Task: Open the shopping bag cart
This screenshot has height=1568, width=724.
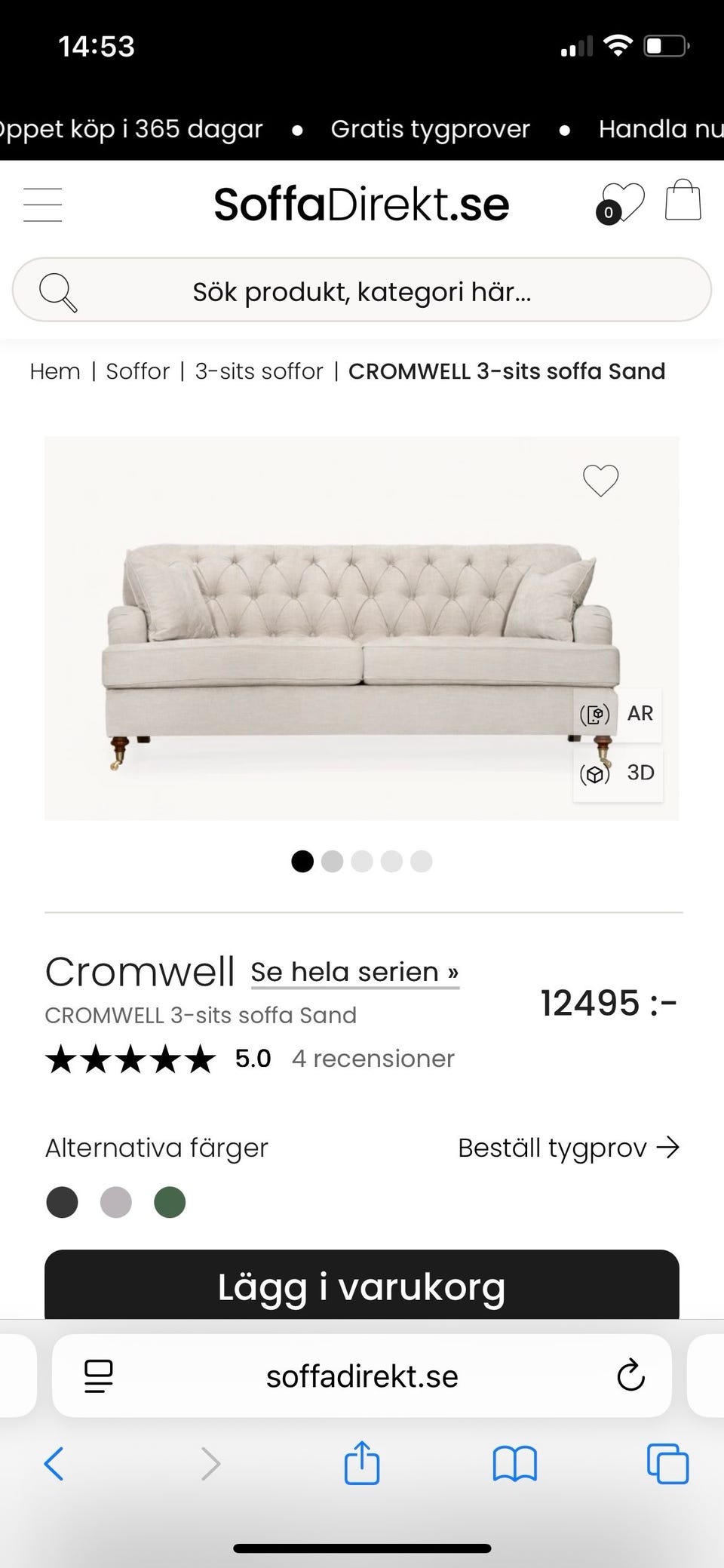Action: tap(683, 201)
